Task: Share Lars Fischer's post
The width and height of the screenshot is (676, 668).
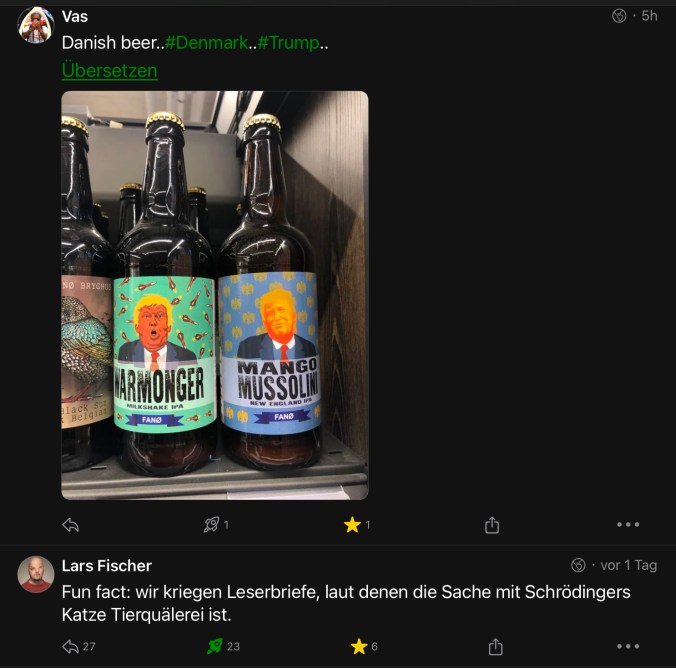Action: tap(495, 647)
